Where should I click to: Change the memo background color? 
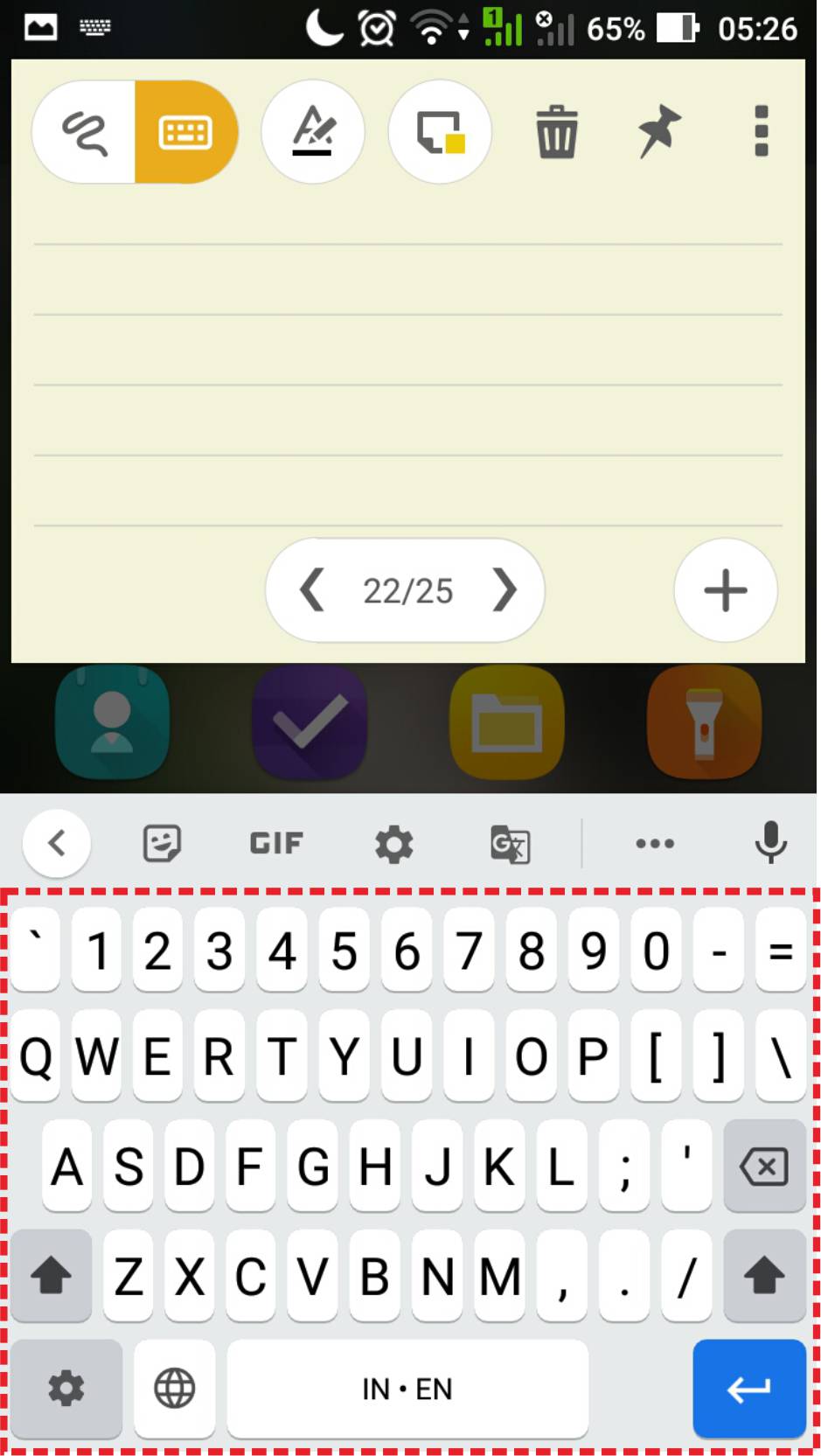click(x=440, y=132)
